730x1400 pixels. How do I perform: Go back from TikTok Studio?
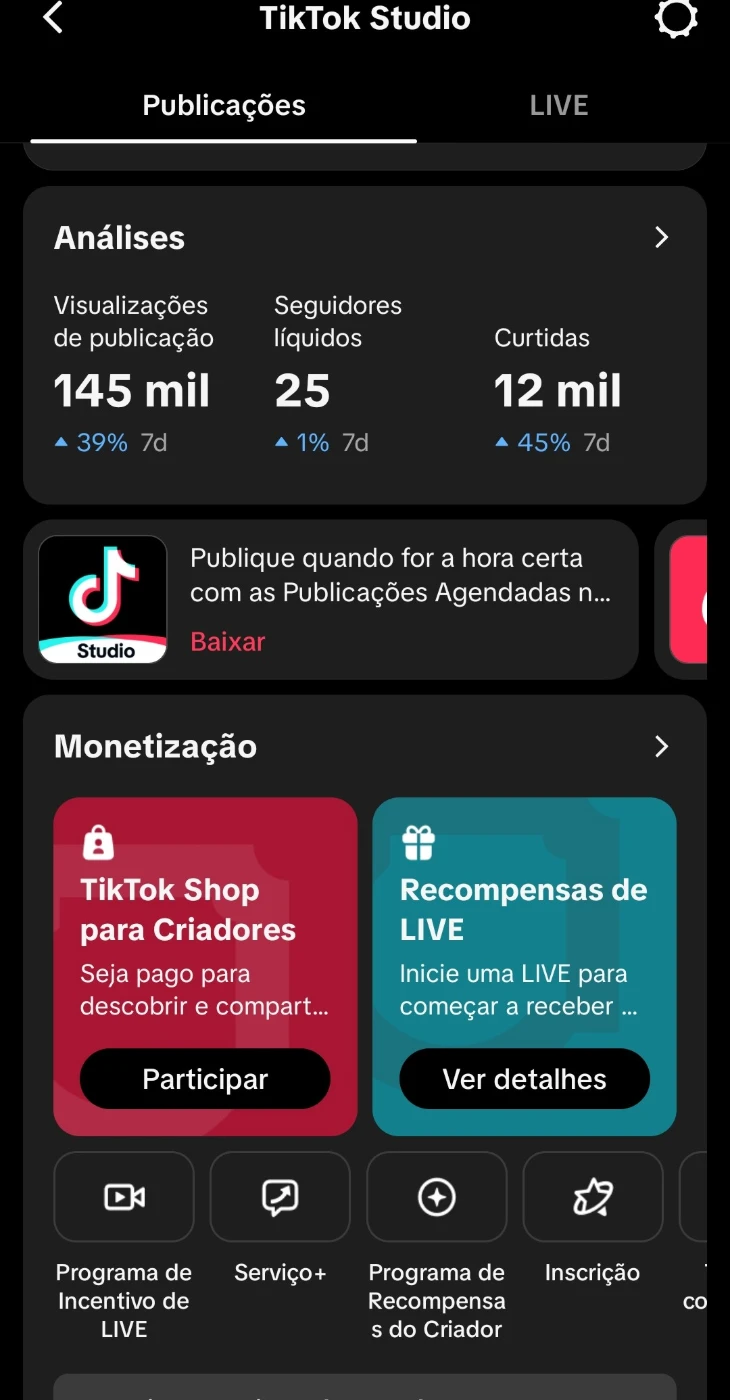[53, 18]
